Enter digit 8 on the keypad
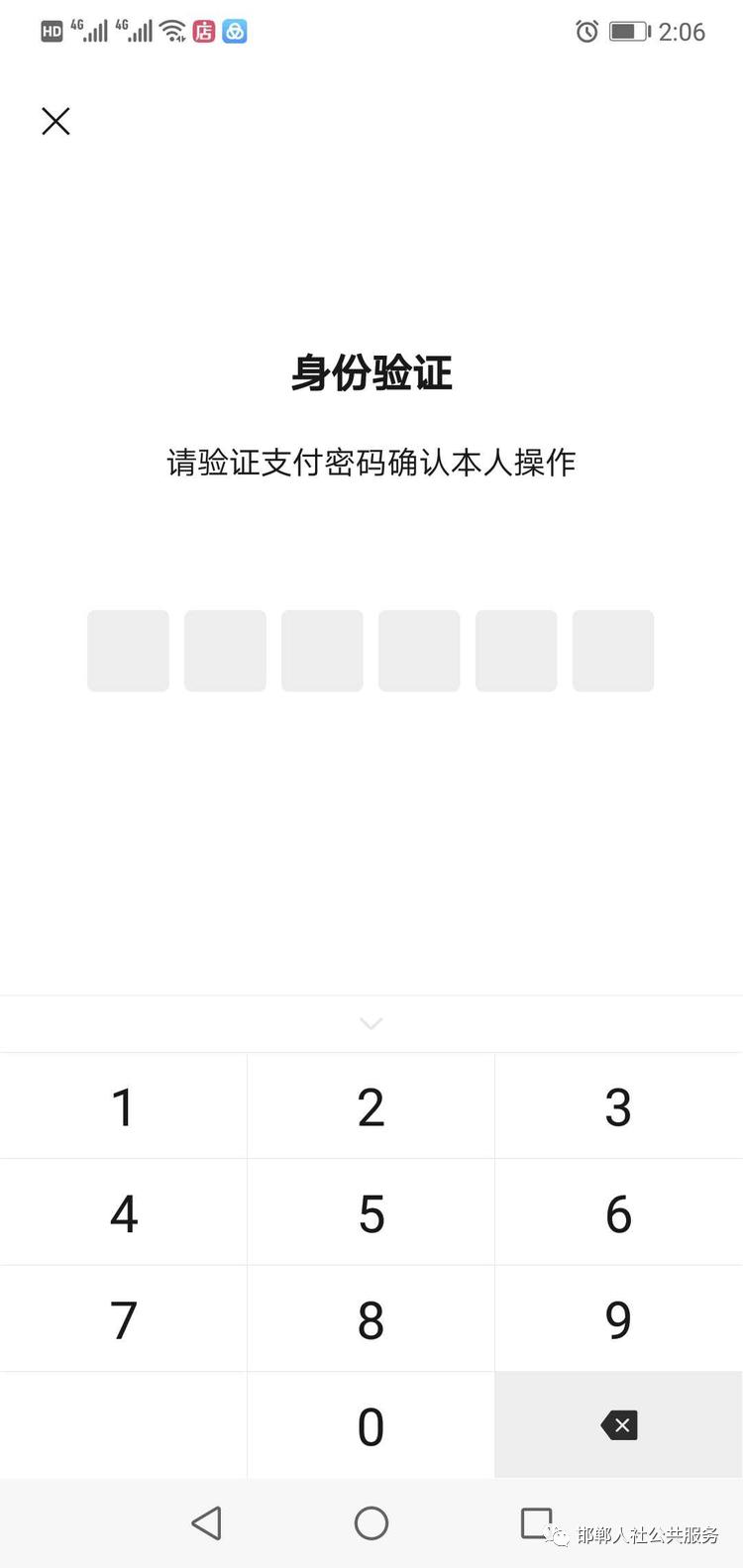 [371, 1319]
